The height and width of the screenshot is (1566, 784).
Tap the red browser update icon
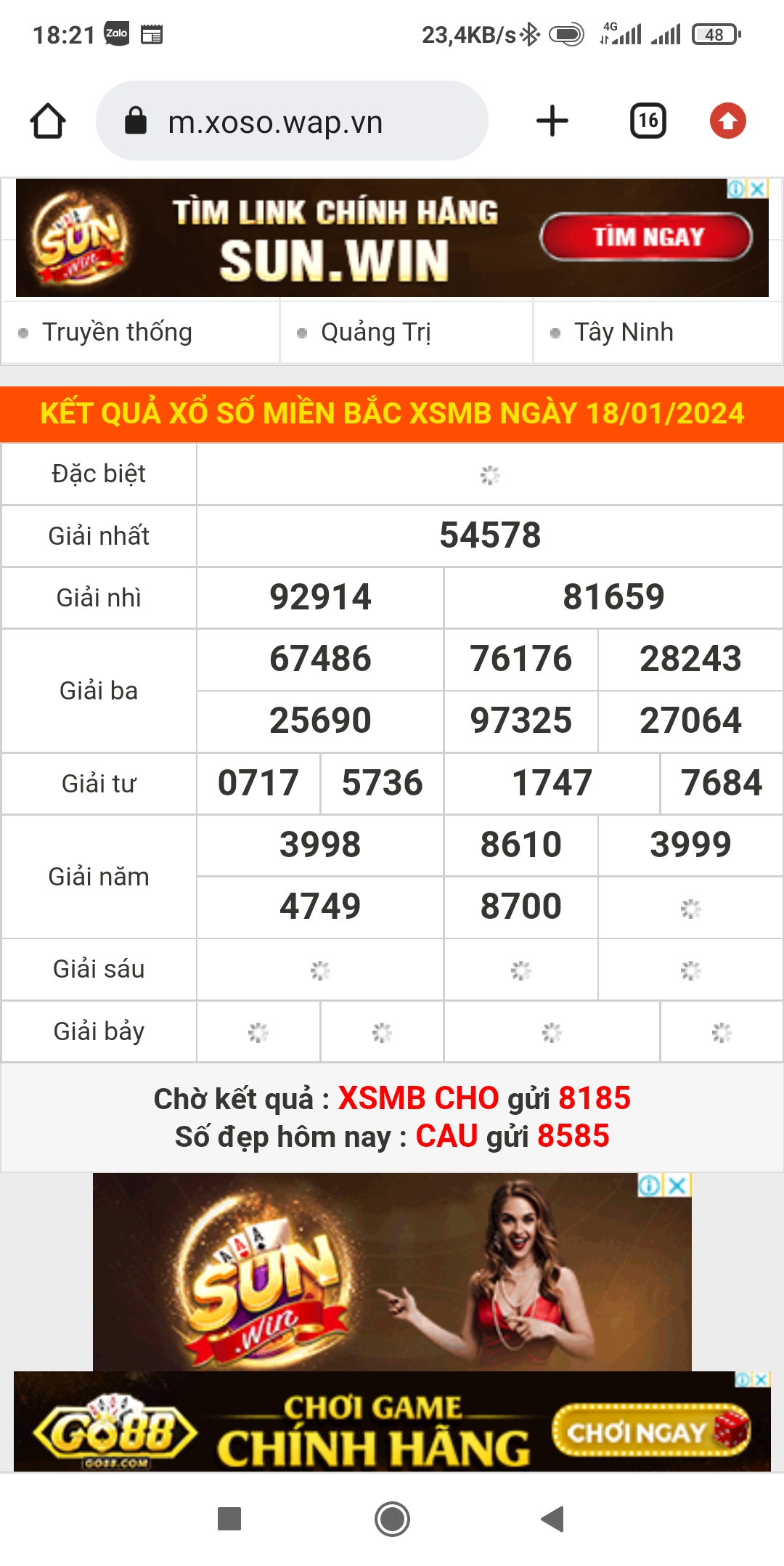727,121
